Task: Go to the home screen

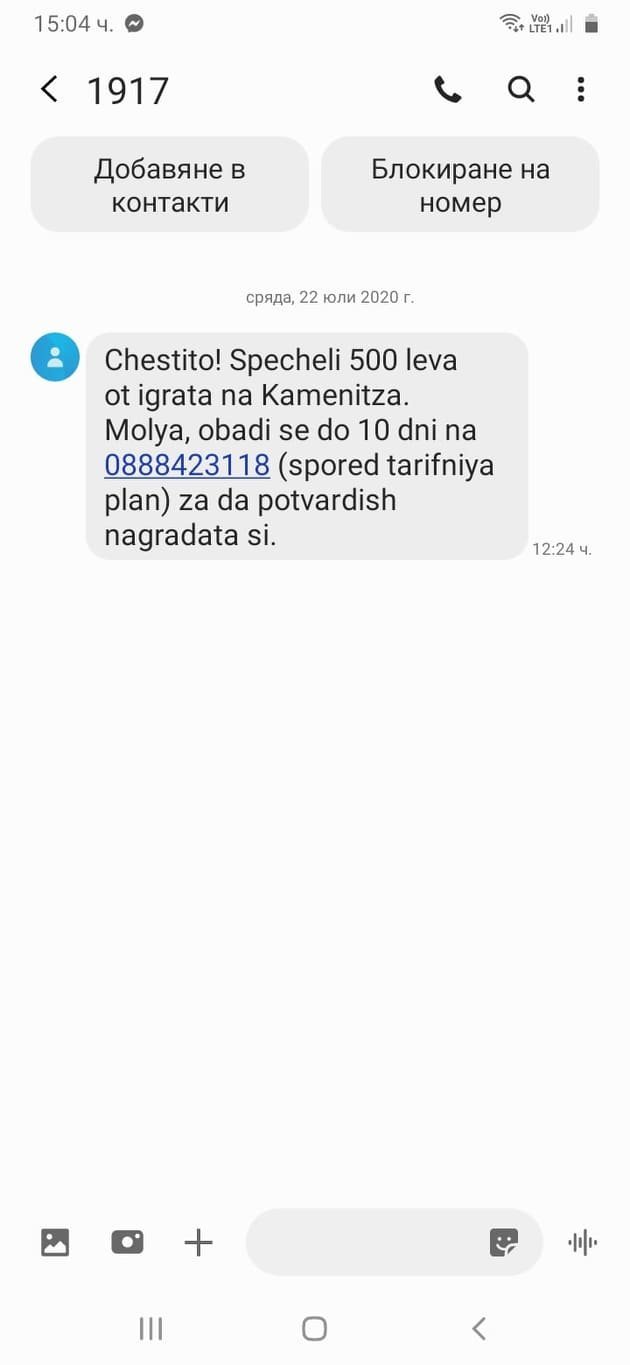Action: point(314,1328)
